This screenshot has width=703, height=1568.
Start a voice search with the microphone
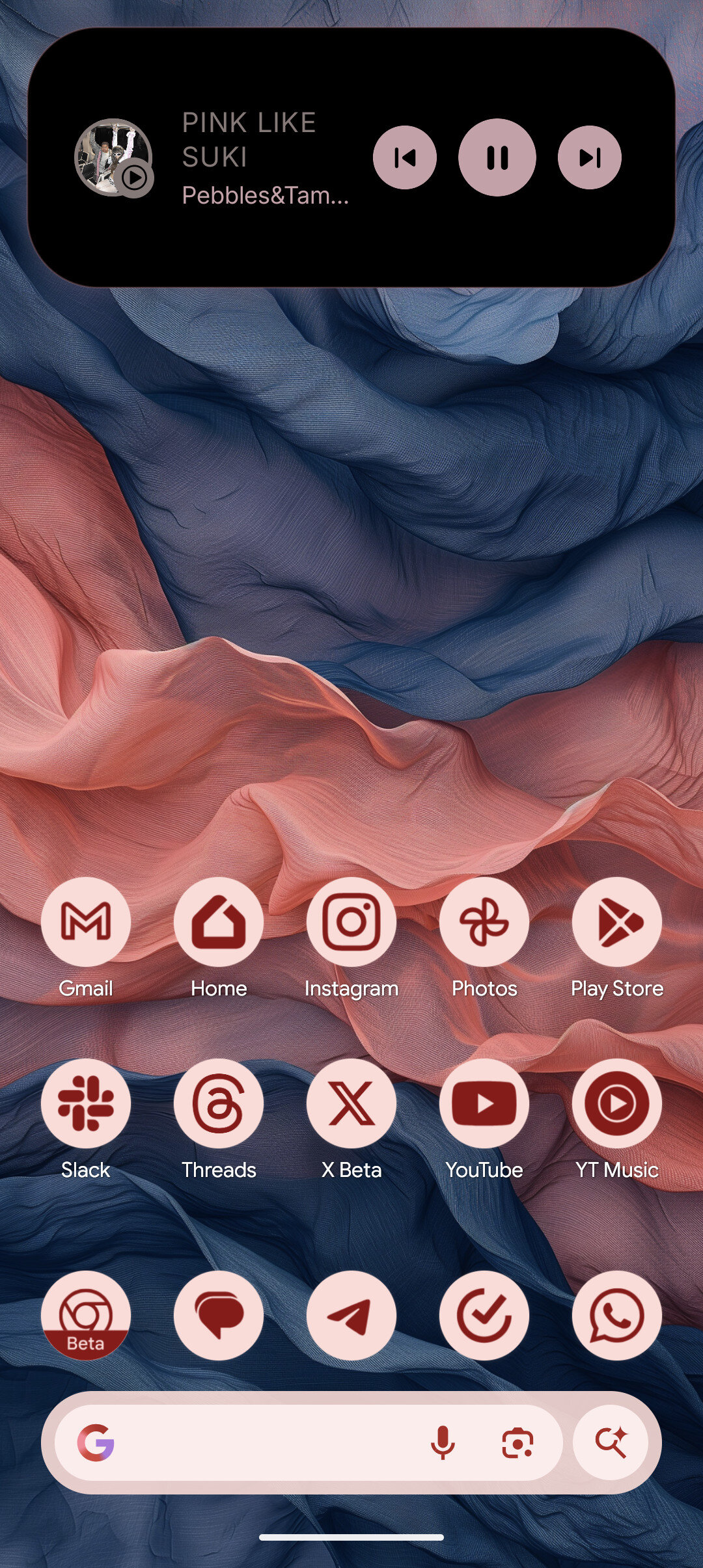pos(443,1442)
